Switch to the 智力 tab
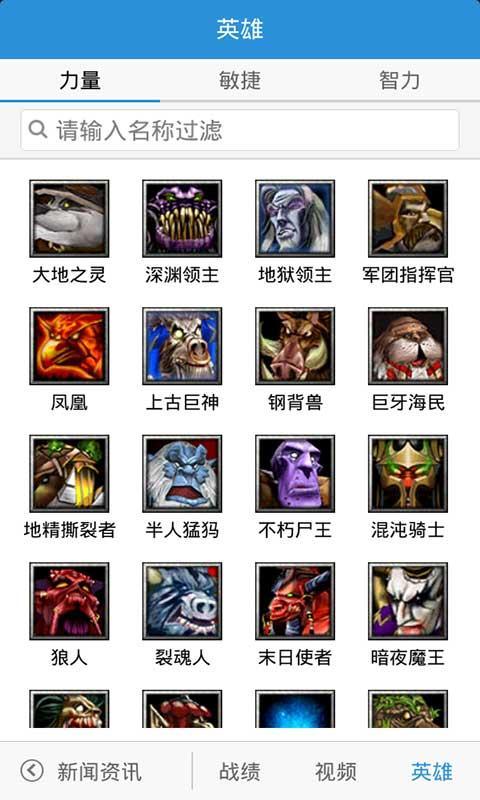The height and width of the screenshot is (800, 480). (x=400, y=80)
